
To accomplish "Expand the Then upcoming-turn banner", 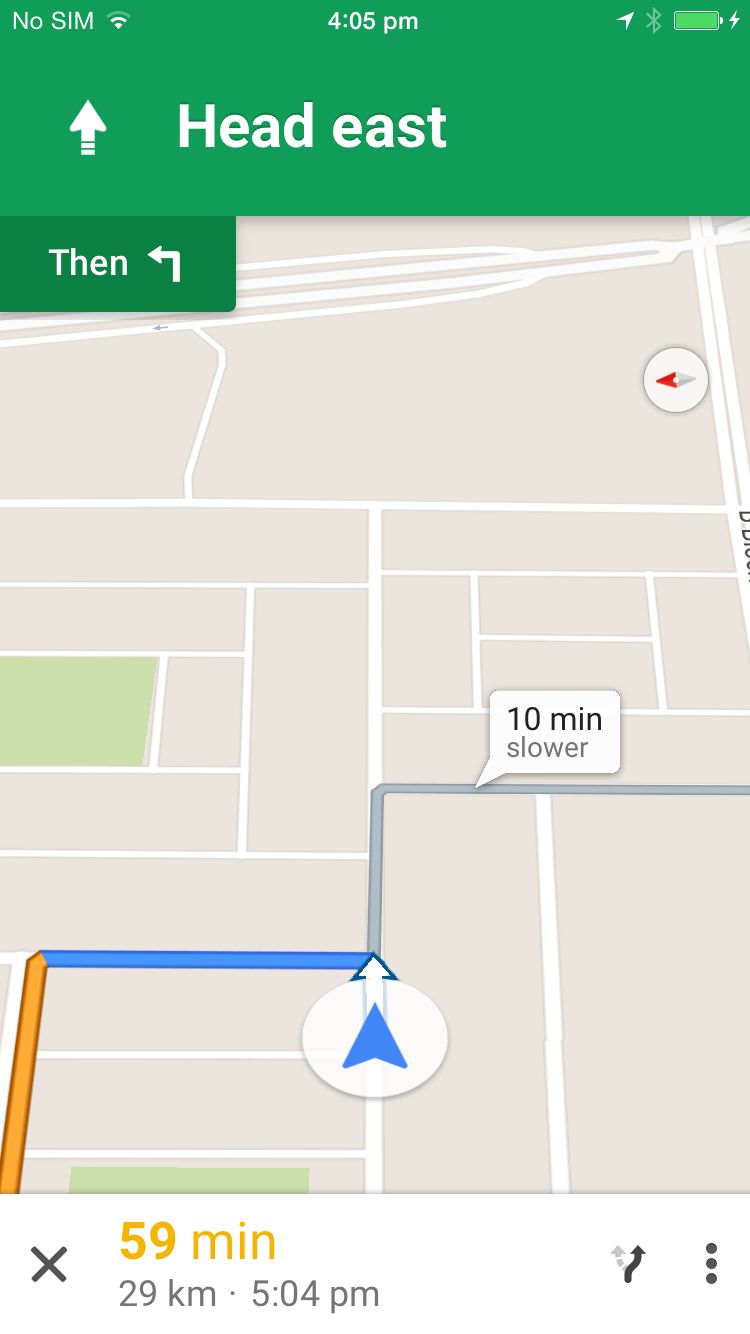I will 117,263.
